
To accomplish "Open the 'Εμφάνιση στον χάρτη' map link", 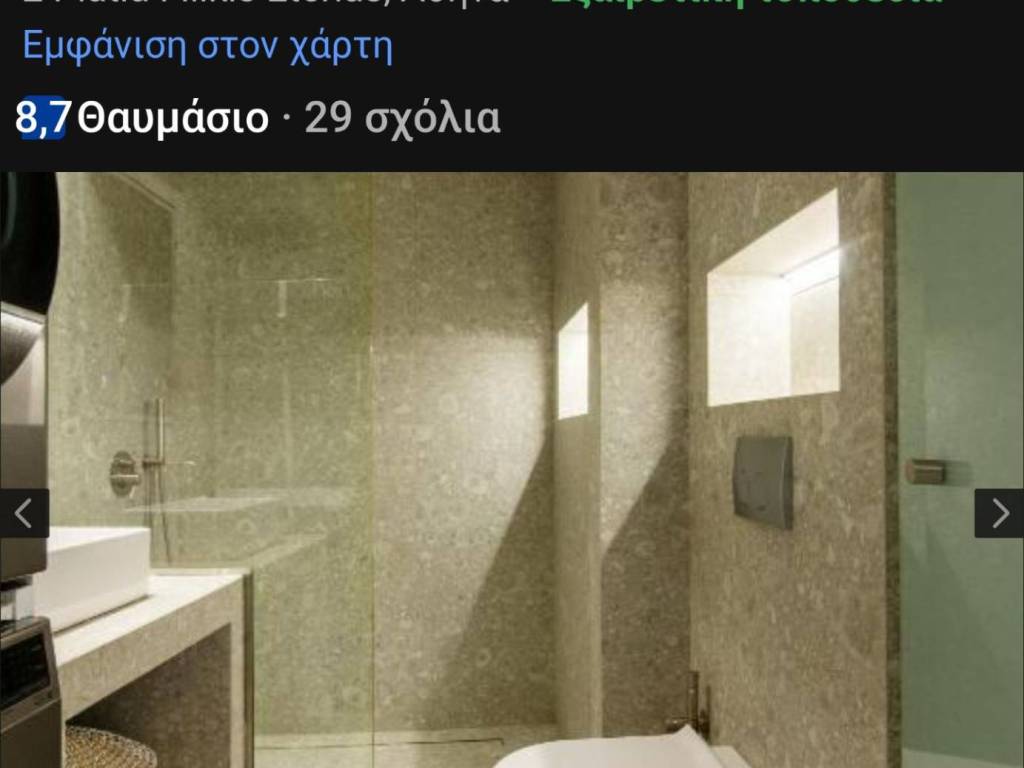I will [x=207, y=47].
